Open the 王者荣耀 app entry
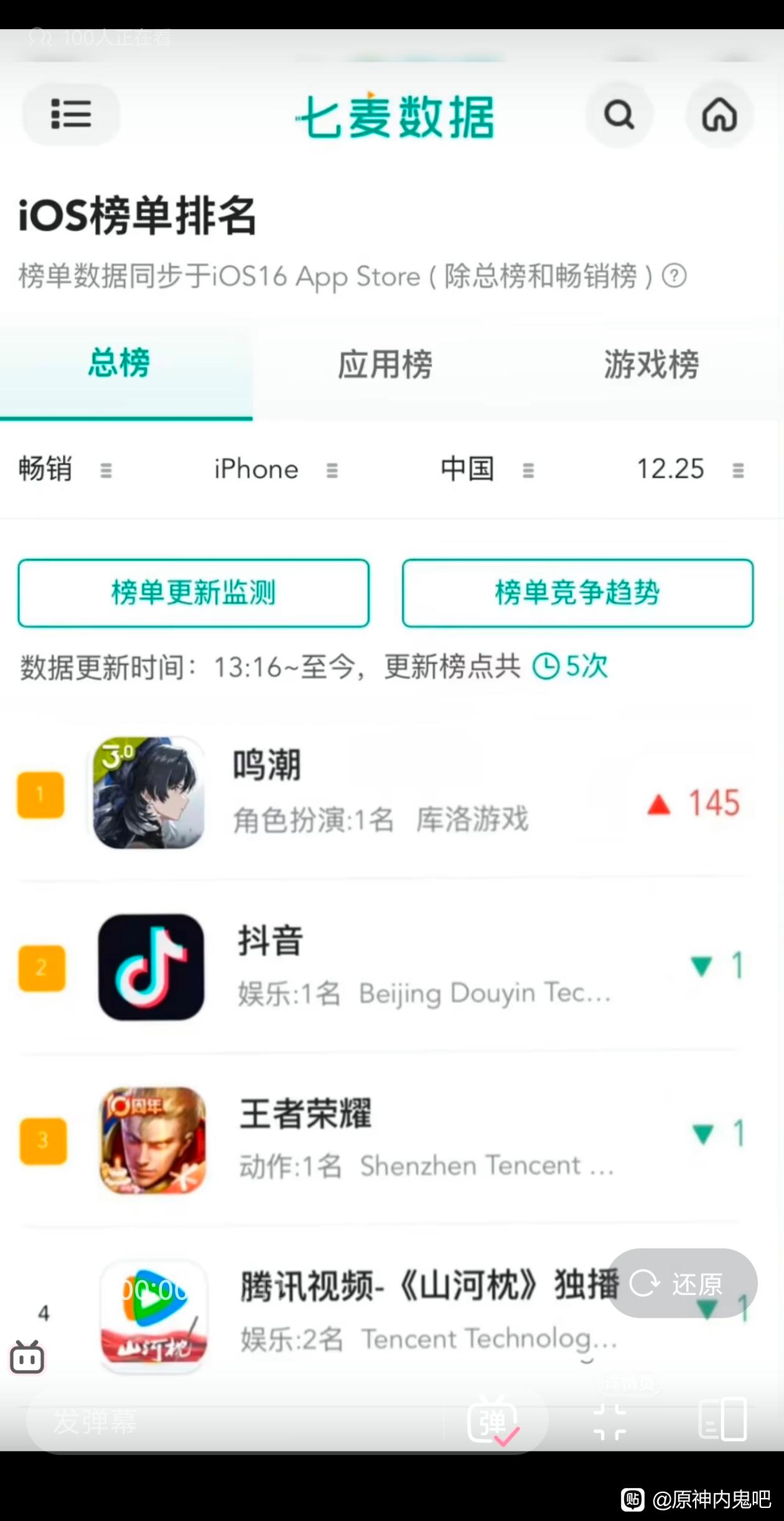Screen dimensions: 784x1521 tap(380, 1140)
